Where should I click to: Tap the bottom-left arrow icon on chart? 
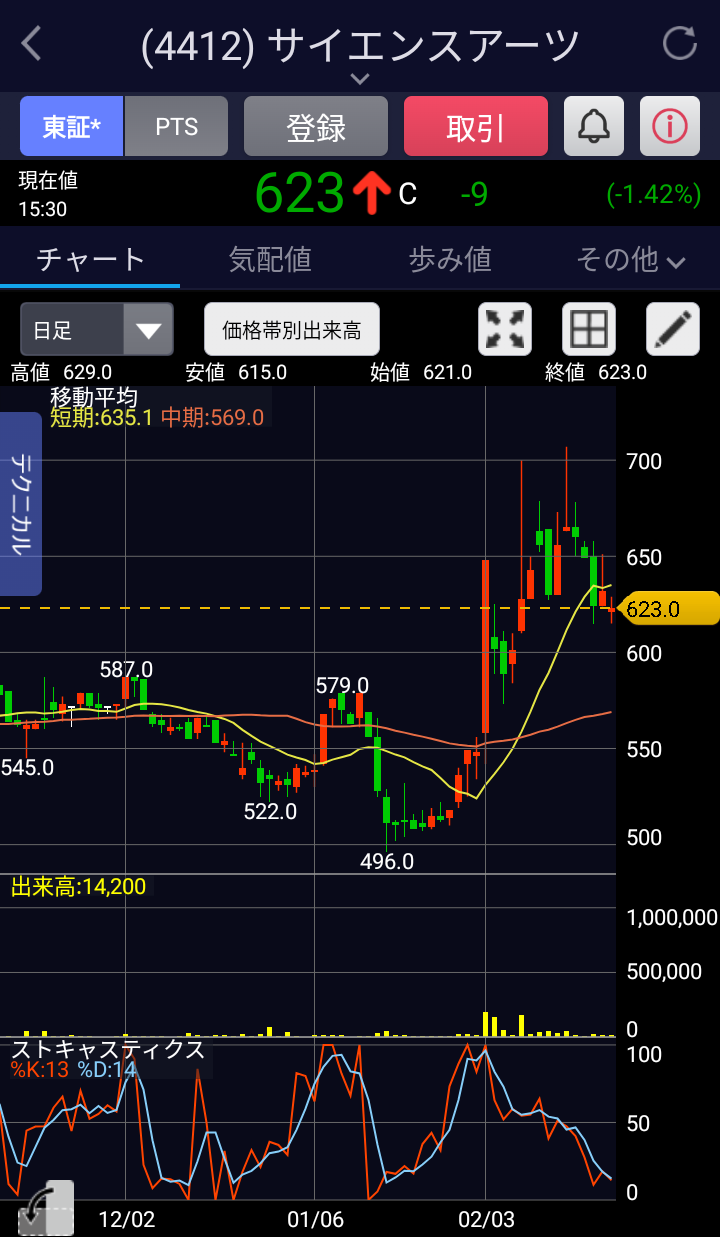click(45, 1208)
